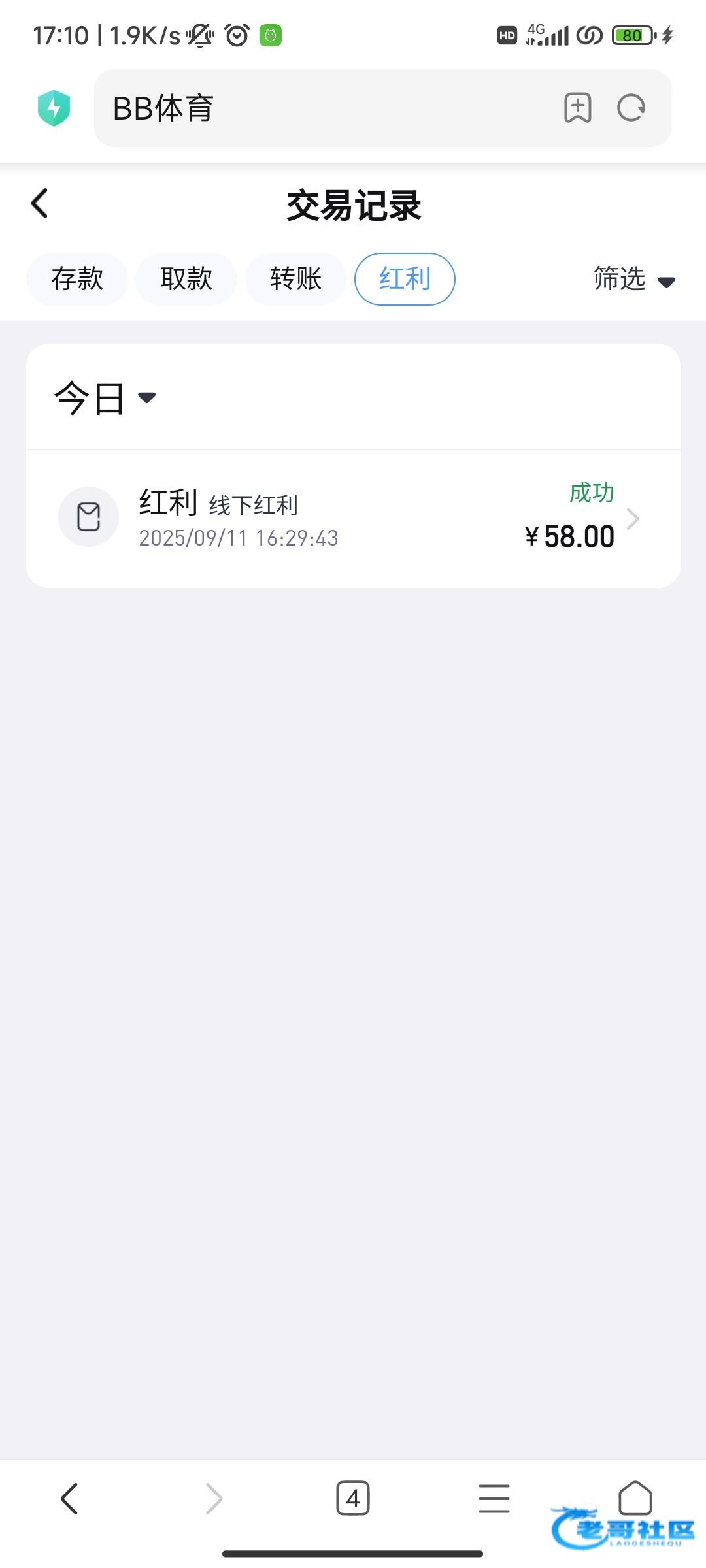Add this page to bookmarks
The image size is (706, 1568).
tap(578, 108)
